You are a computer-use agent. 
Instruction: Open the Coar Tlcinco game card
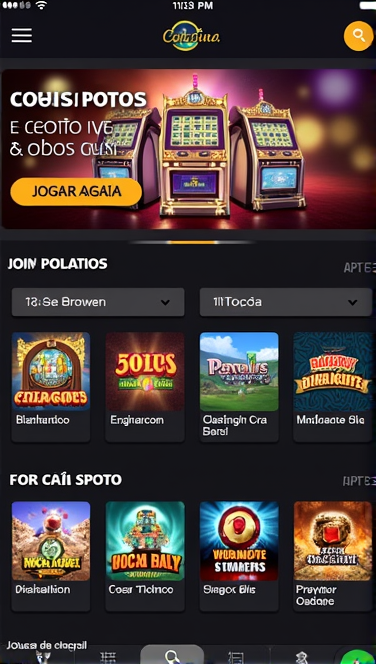(x=145, y=556)
